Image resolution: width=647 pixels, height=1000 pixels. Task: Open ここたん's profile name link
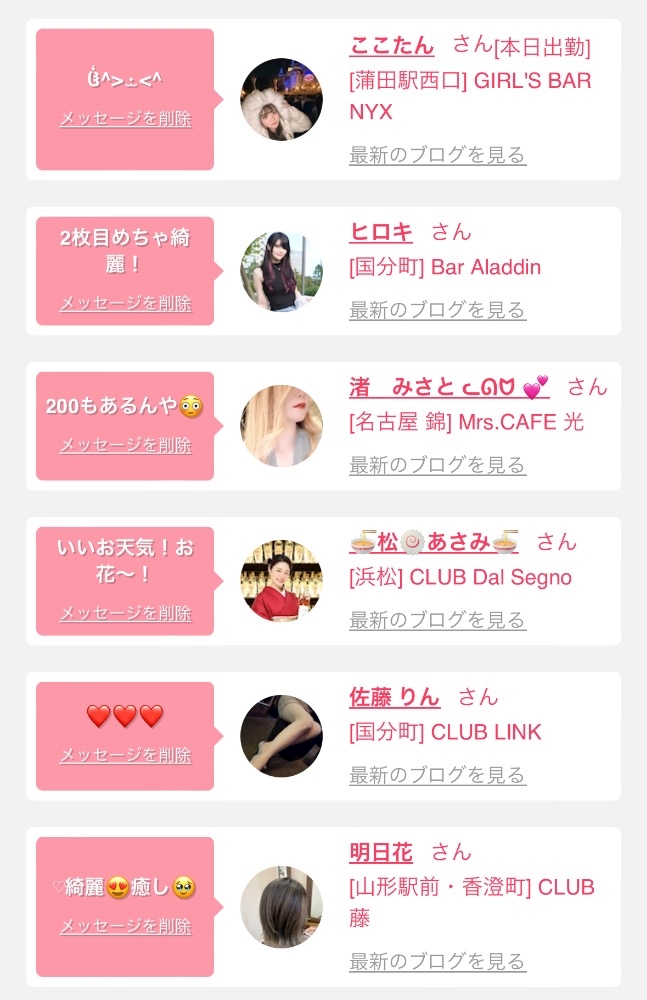pos(392,45)
